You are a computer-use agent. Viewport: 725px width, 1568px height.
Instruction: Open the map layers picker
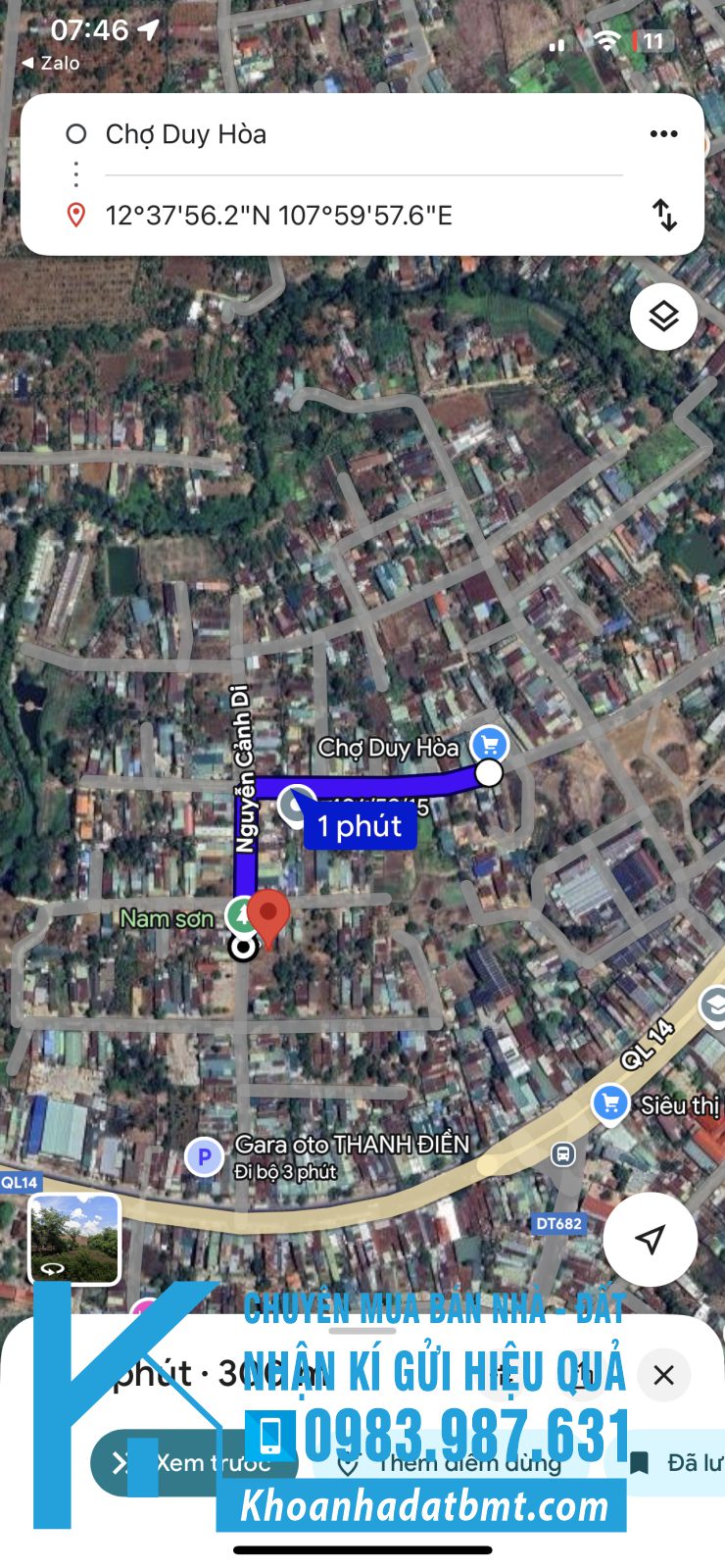point(664,316)
